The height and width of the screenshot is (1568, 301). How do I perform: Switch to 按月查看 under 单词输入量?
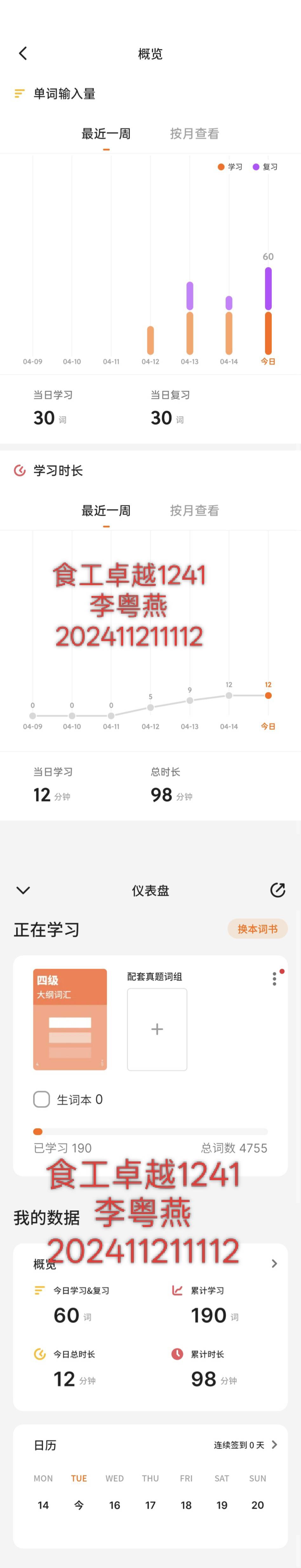[194, 133]
